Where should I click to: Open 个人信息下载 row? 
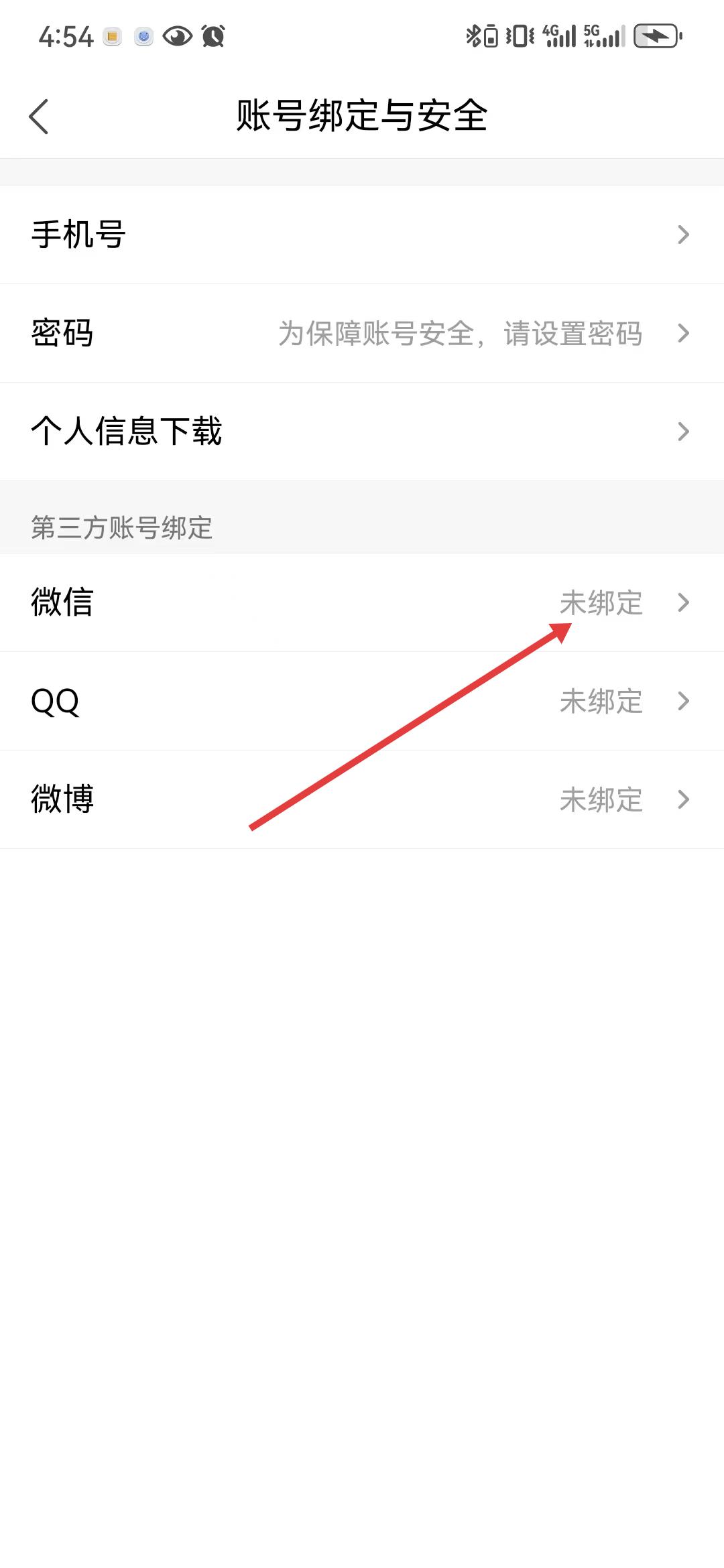tap(362, 432)
